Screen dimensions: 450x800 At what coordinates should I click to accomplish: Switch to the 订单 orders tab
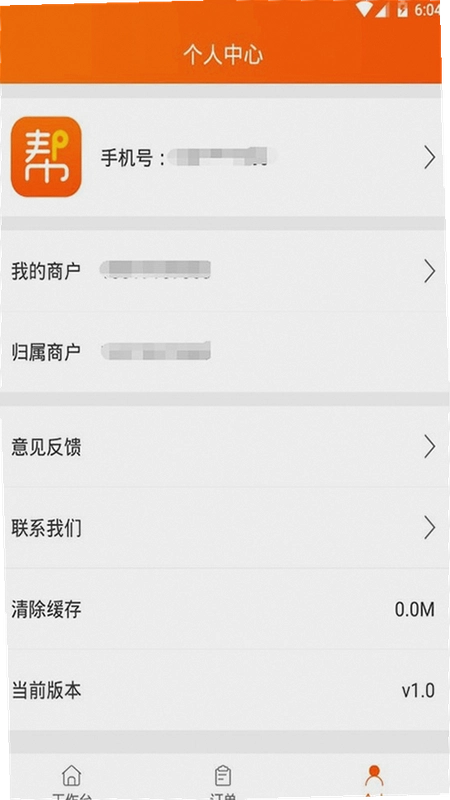tap(223, 780)
